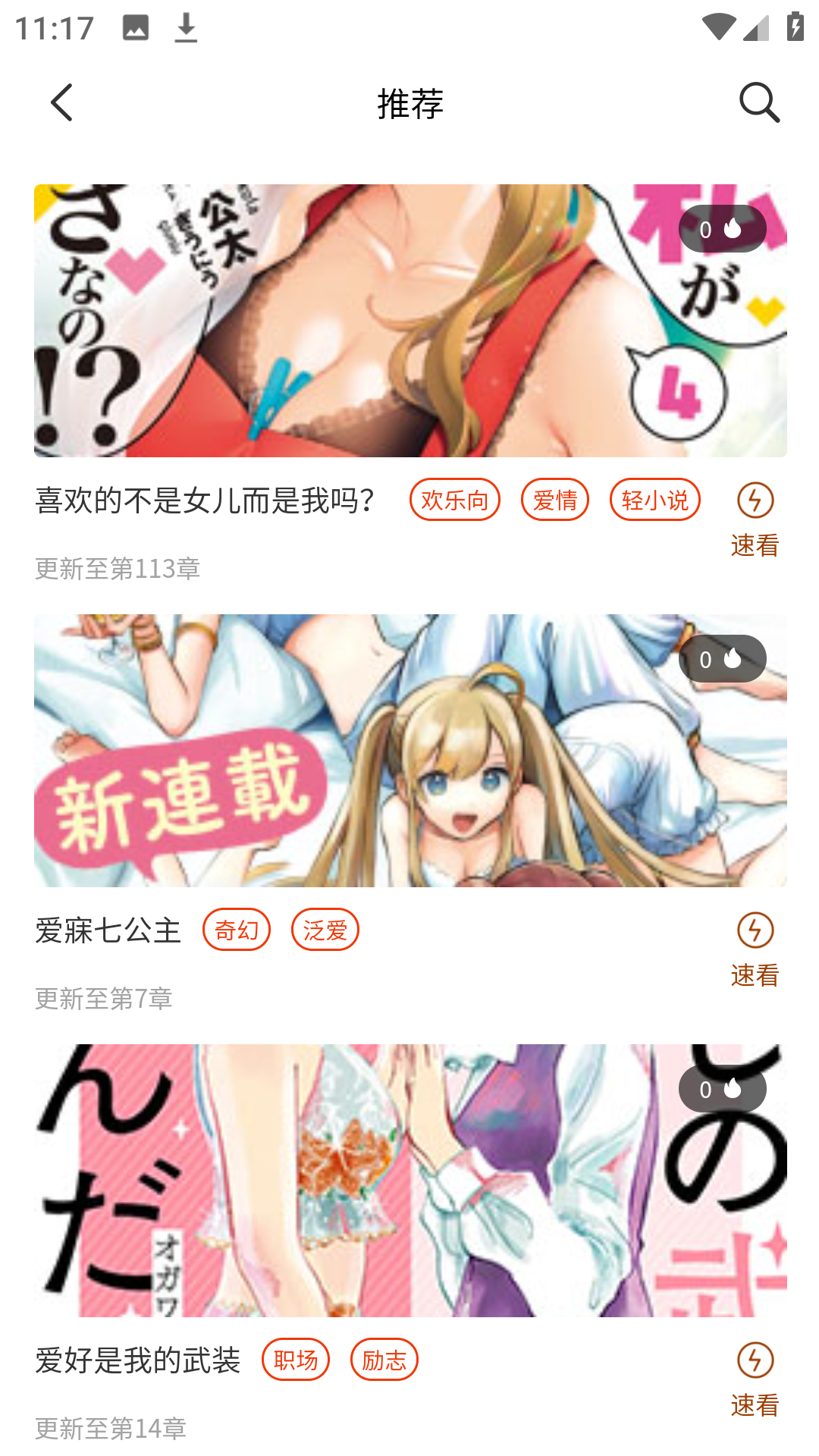Tap the 推荐 page title
The height and width of the screenshot is (1456, 819).
tap(409, 102)
